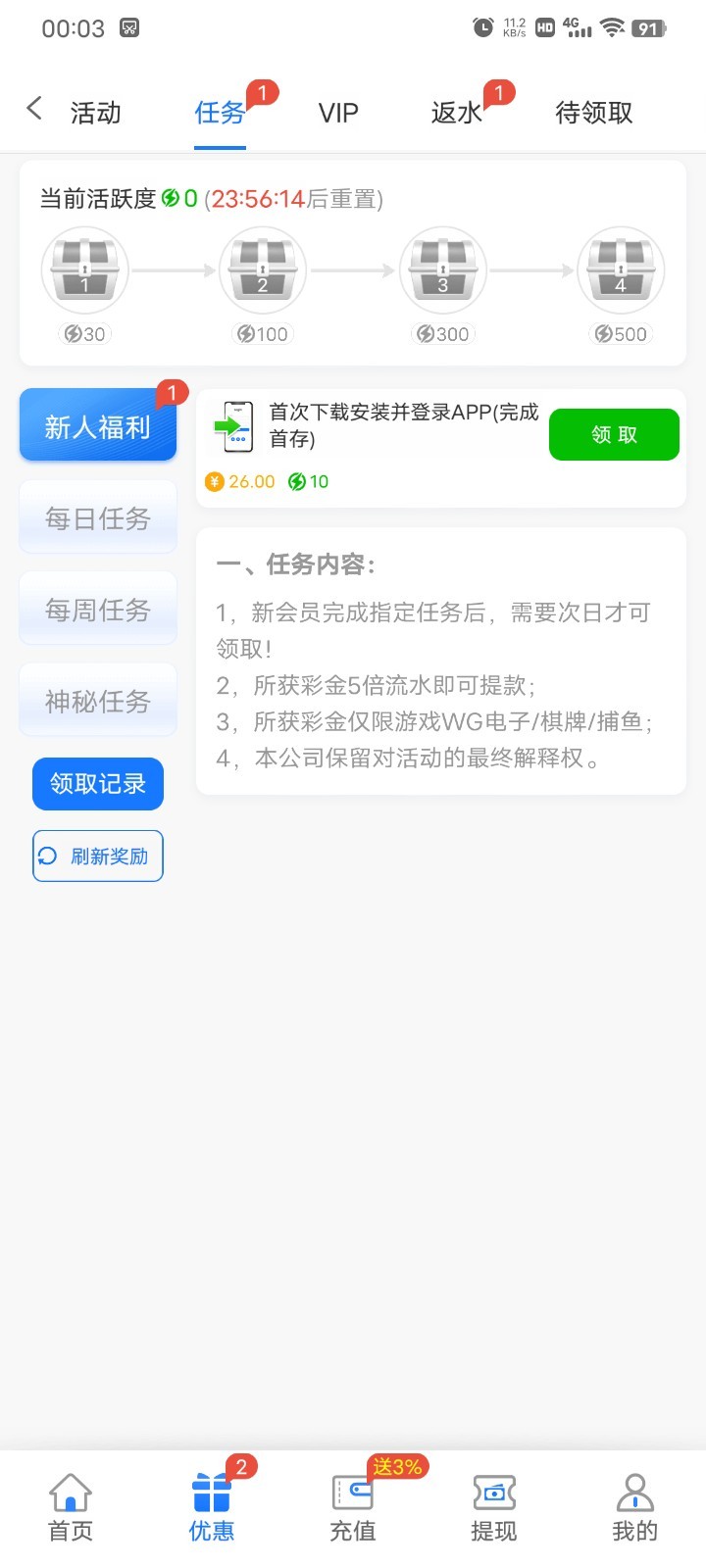This screenshot has width=706, height=1568.
Task: Click treasure chest 1 reward at 30 activity
Action: pyautogui.click(x=84, y=269)
